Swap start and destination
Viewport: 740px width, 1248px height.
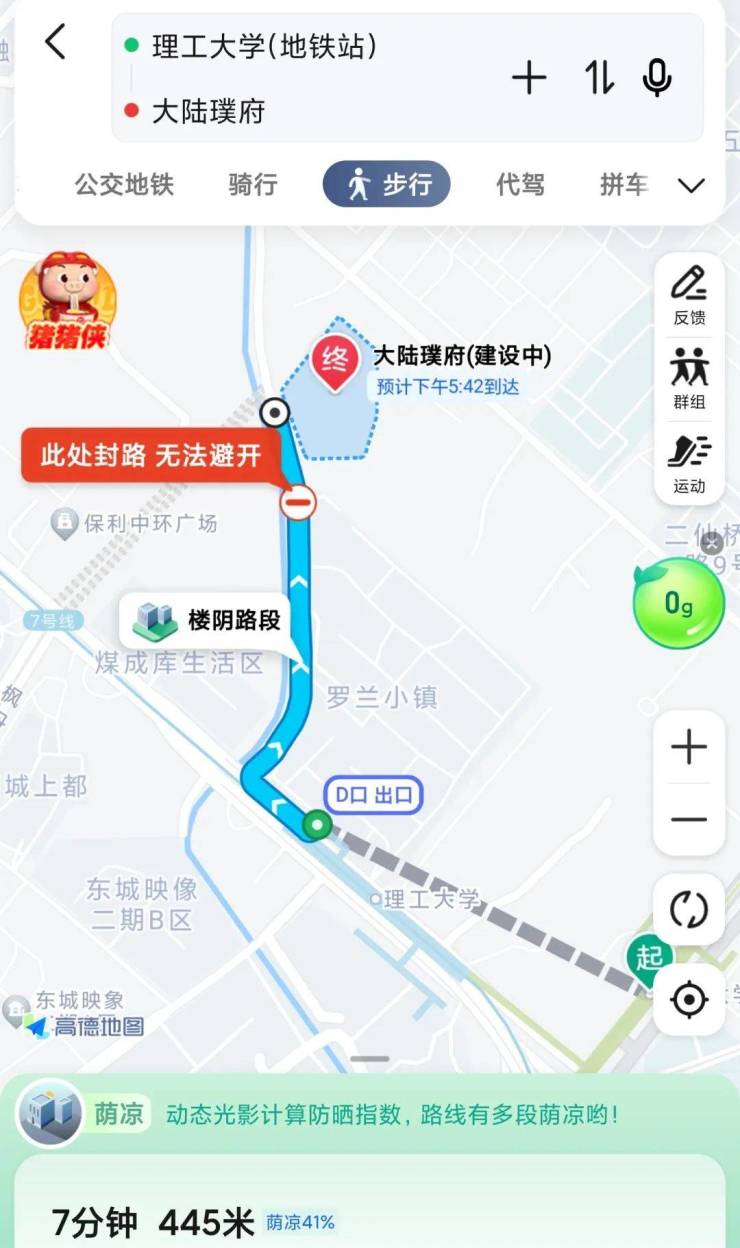[x=599, y=78]
